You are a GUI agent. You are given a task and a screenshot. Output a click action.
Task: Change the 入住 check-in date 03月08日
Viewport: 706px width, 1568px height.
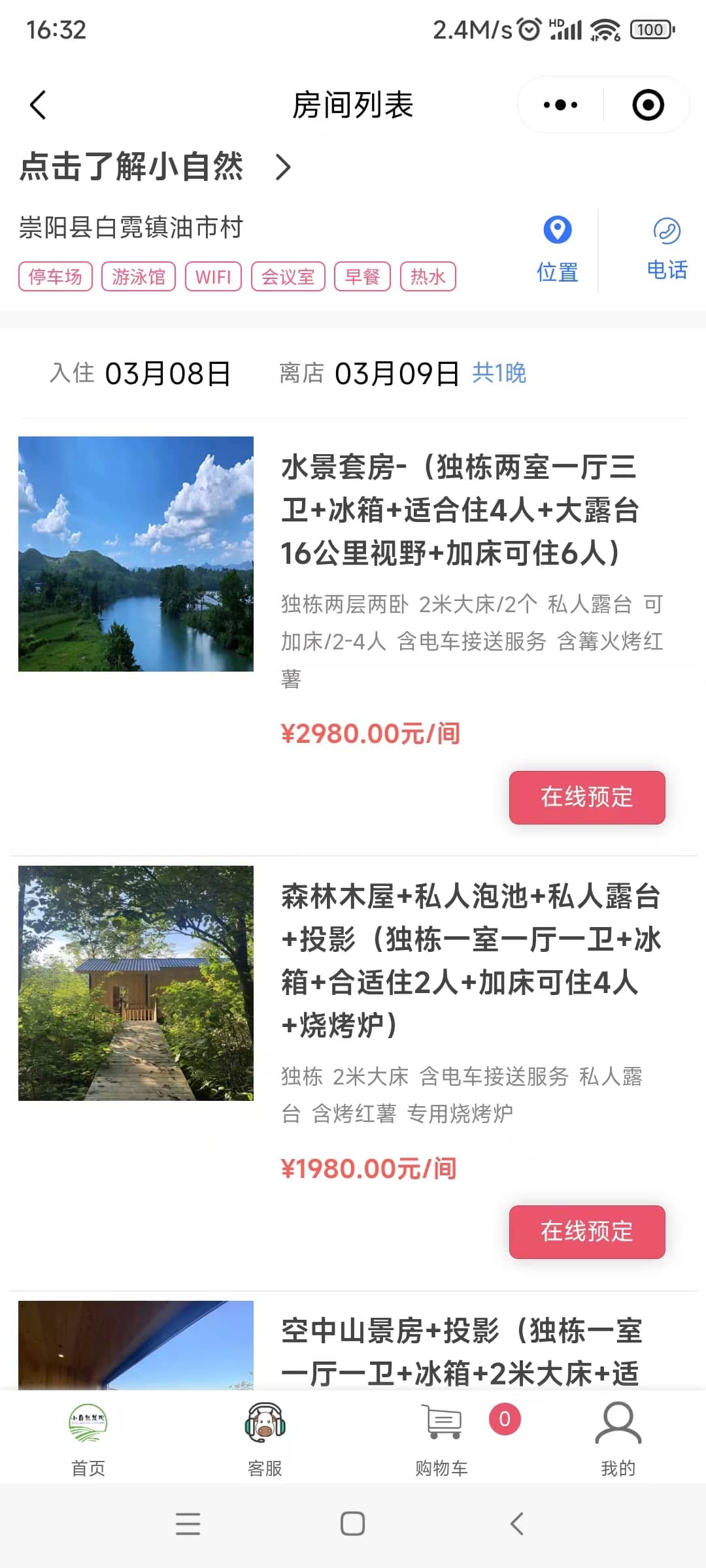click(167, 374)
